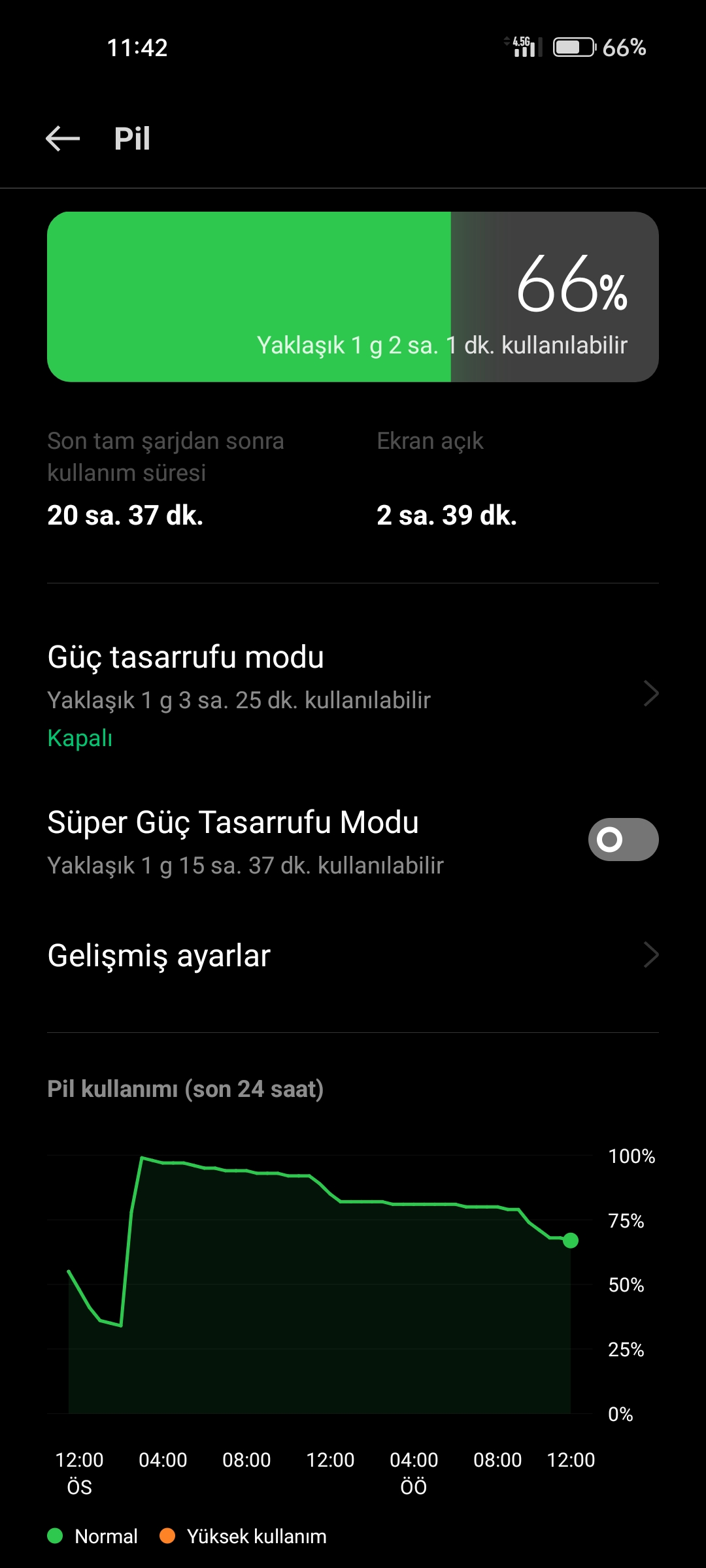Screen dimensions: 706x1568
Task: Open Güç tasarrufu modu settings
Action: (x=353, y=695)
